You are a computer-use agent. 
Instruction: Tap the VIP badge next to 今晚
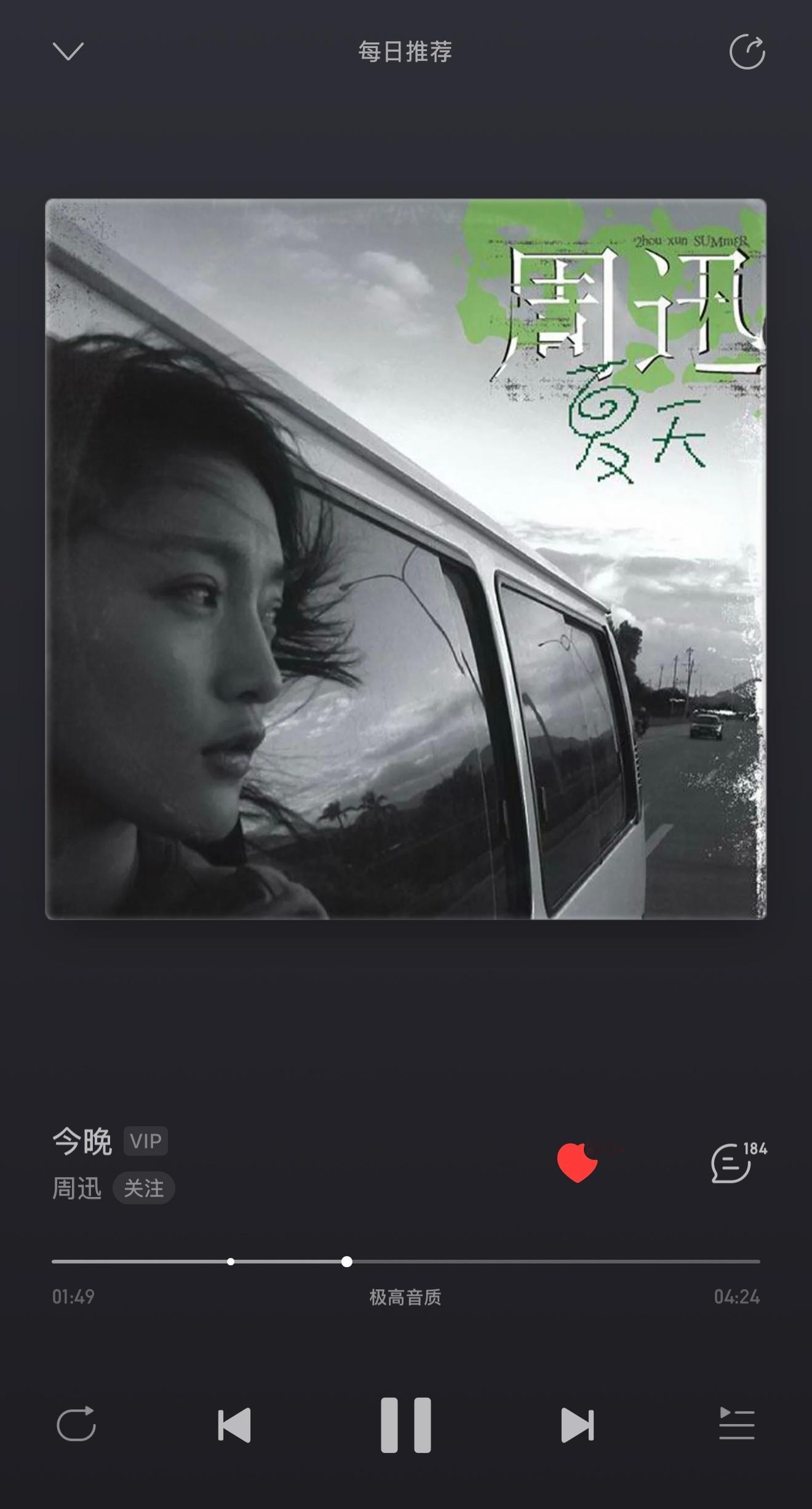(x=145, y=1140)
